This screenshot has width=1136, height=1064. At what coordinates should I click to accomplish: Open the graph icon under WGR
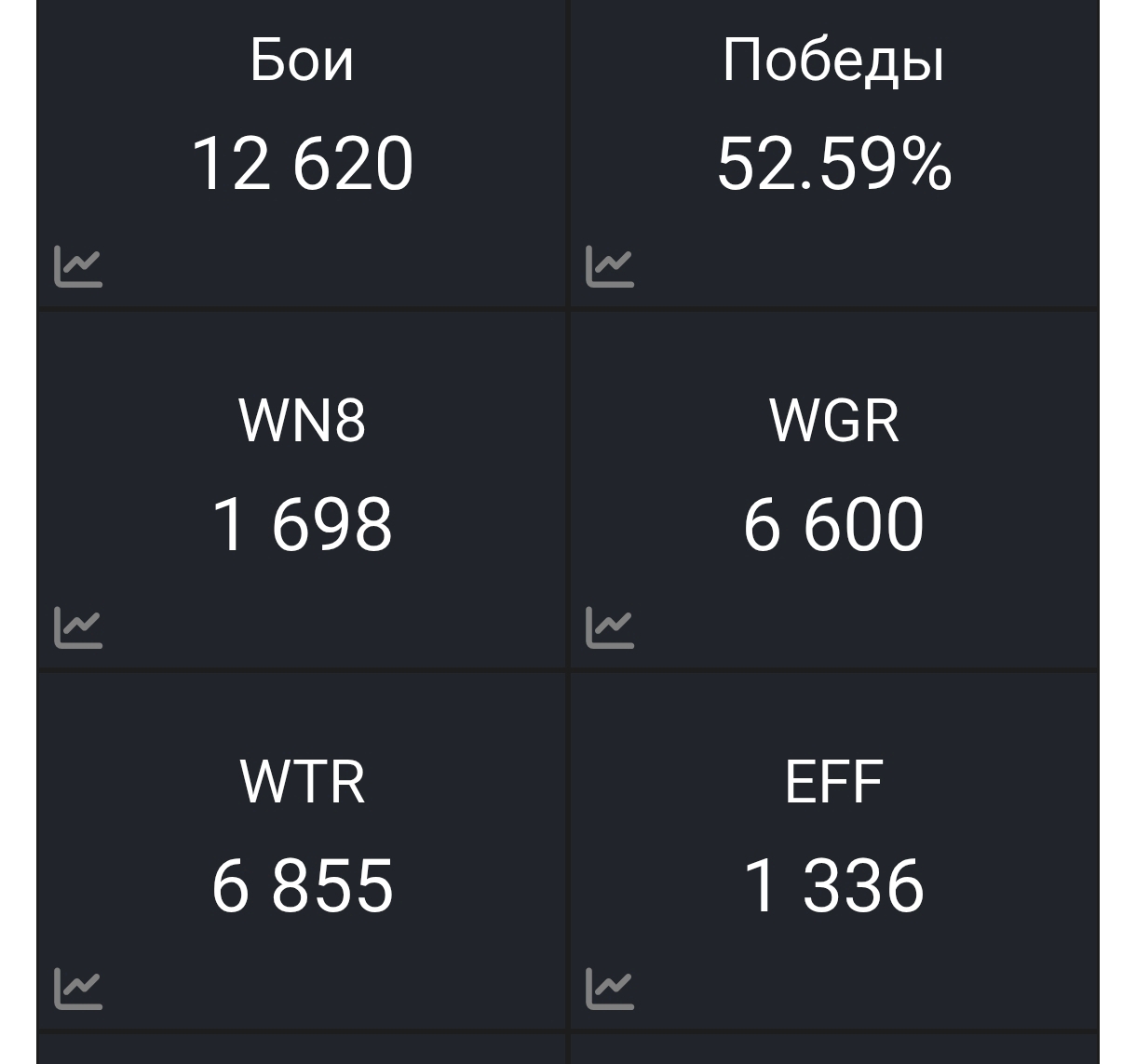pos(610,627)
